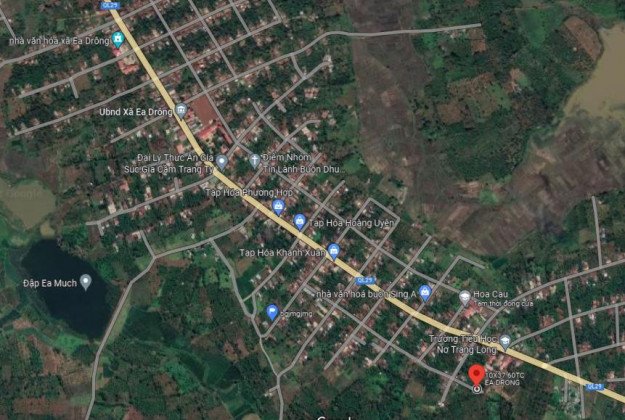Image resolution: width=625 pixels, height=420 pixels.
Task: Tap the nhà văn hóa buôn Sing A marker
Action: point(425,293)
